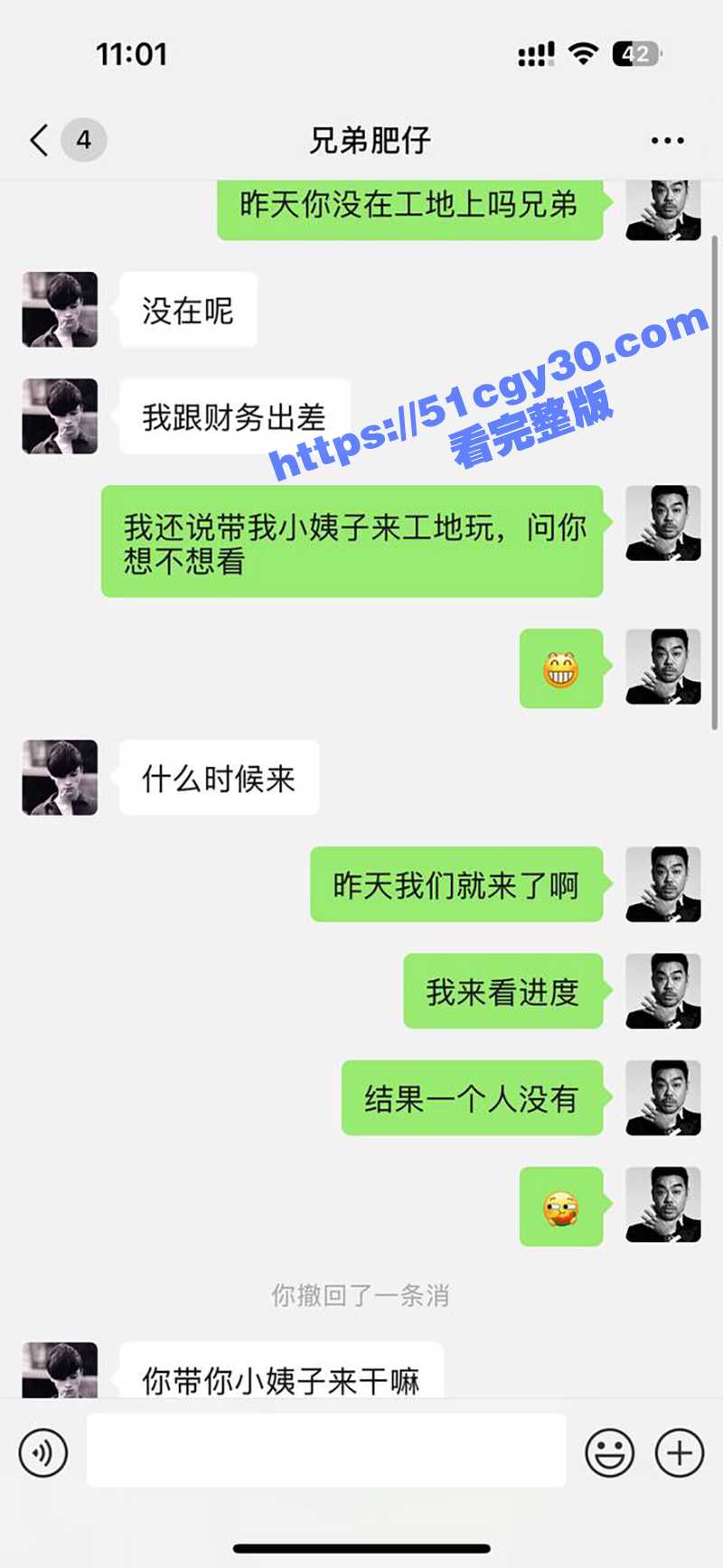
Task: Switch to voice message input
Action: click(42, 1452)
